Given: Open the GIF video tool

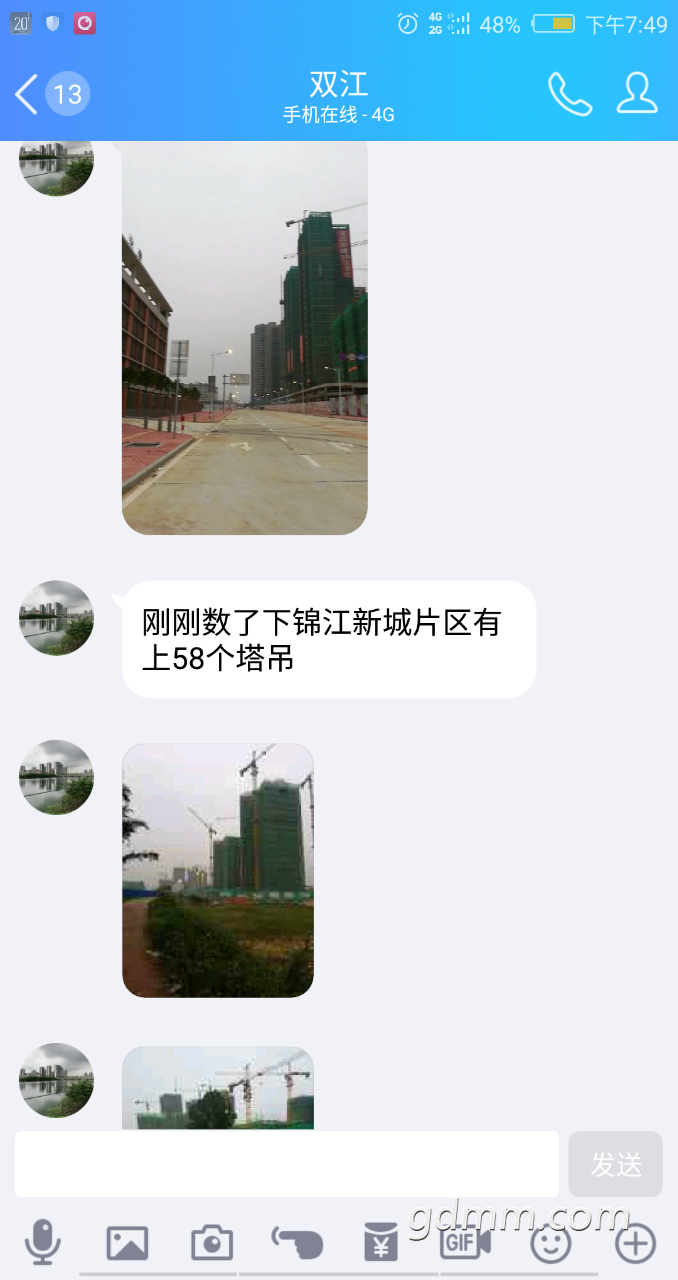Looking at the screenshot, I should pyautogui.click(x=466, y=1243).
